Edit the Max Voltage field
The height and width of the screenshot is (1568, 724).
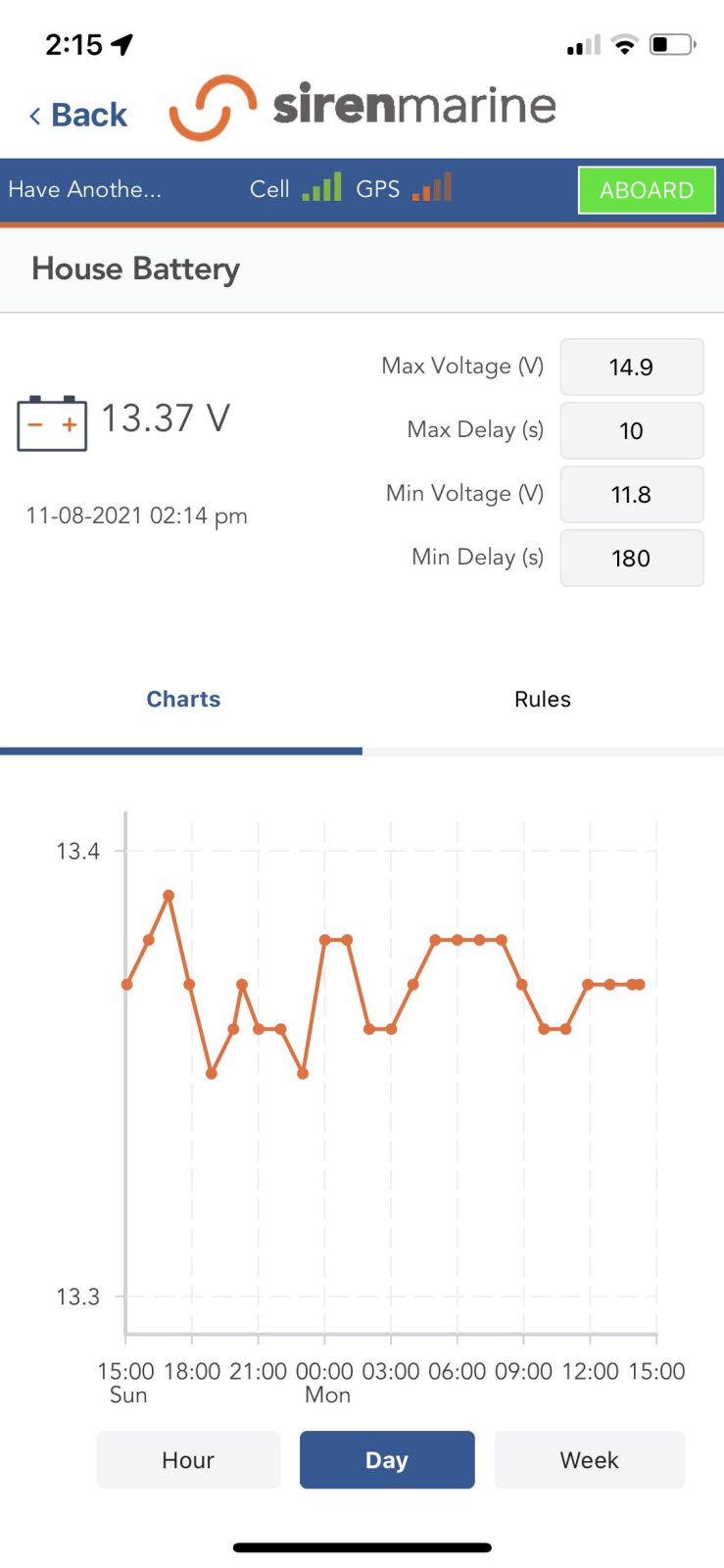(x=632, y=367)
